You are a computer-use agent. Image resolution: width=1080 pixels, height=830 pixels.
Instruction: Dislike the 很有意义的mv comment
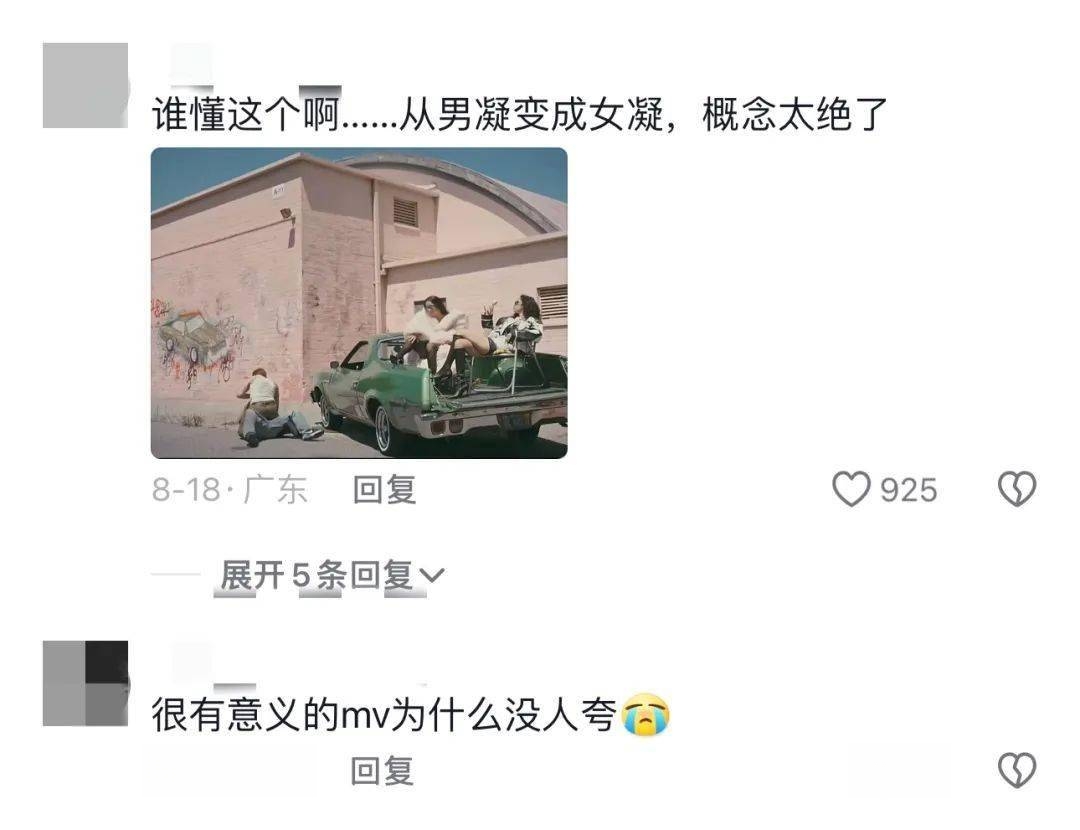(x=1018, y=770)
